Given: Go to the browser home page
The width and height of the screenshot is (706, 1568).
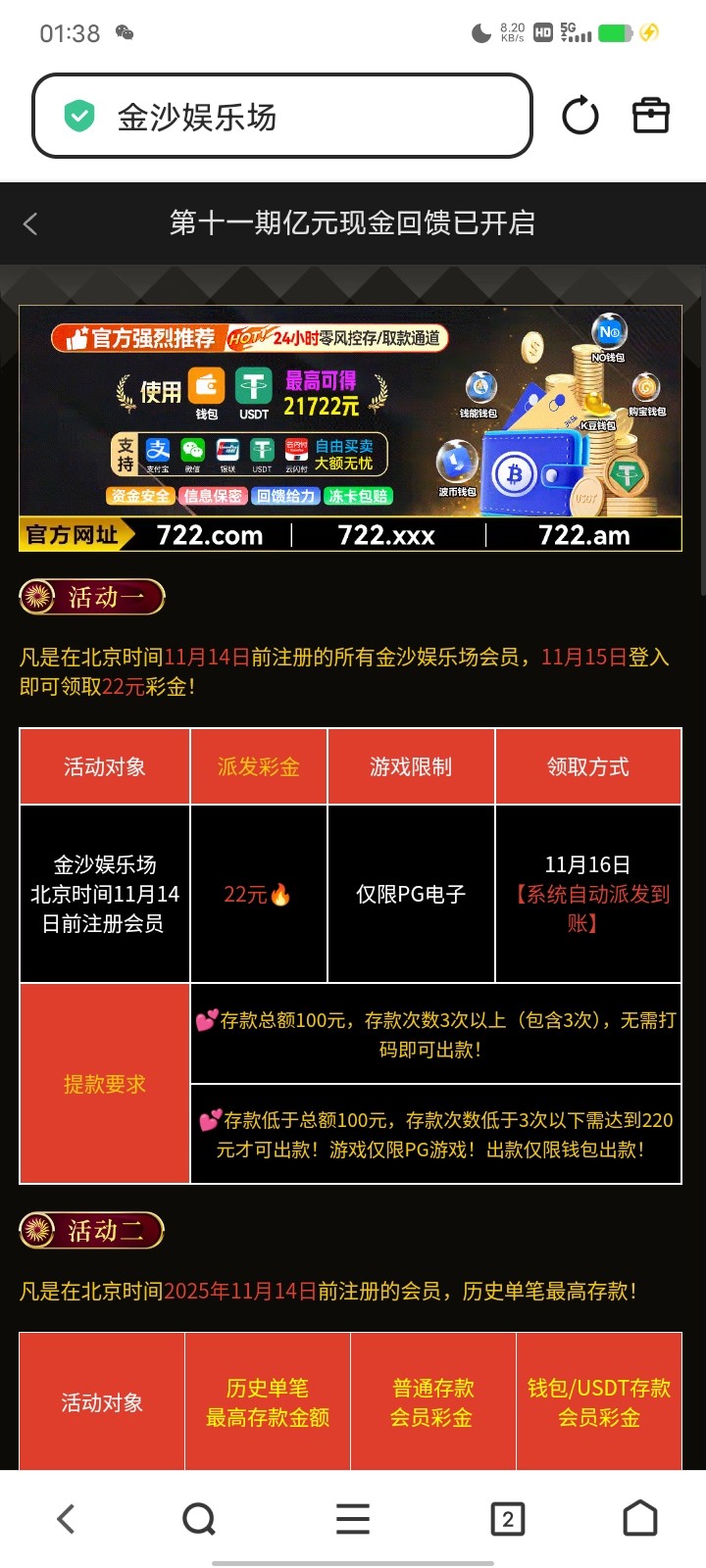Looking at the screenshot, I should tap(640, 1519).
